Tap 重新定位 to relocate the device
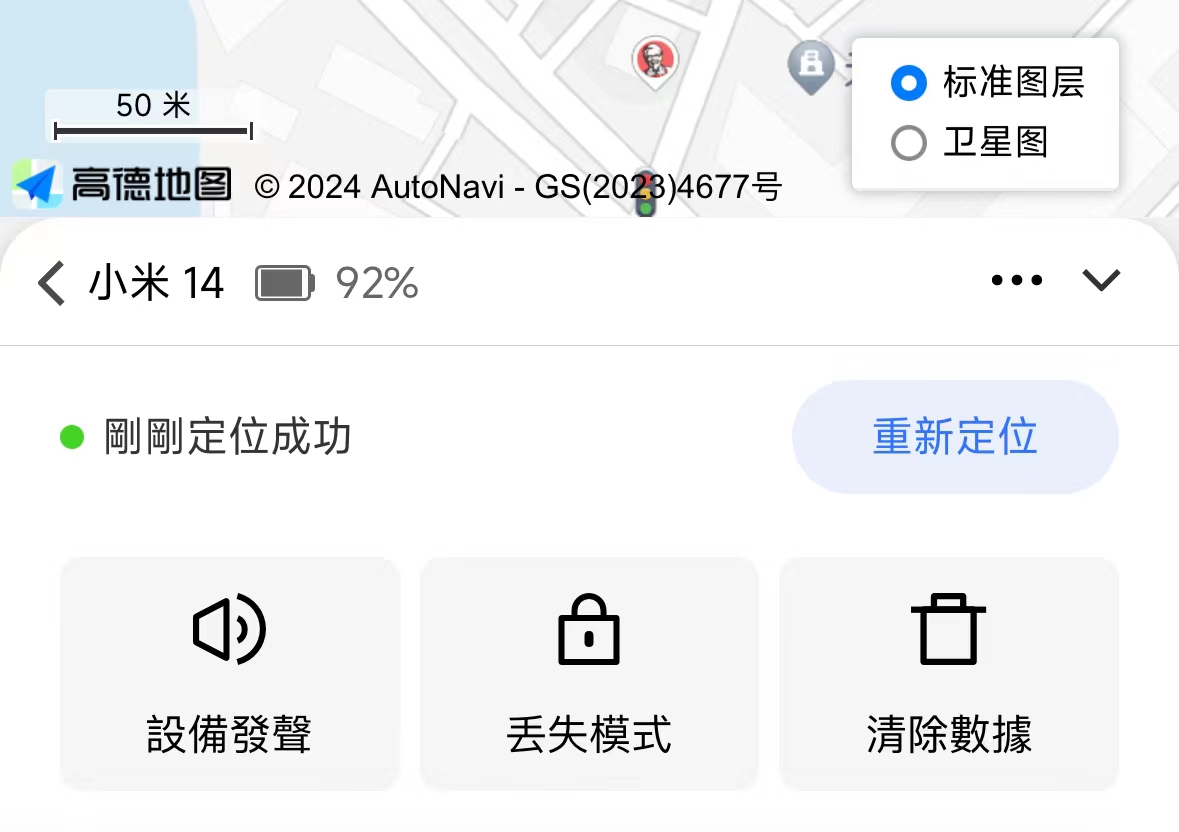The width and height of the screenshot is (1179, 832). click(x=954, y=437)
